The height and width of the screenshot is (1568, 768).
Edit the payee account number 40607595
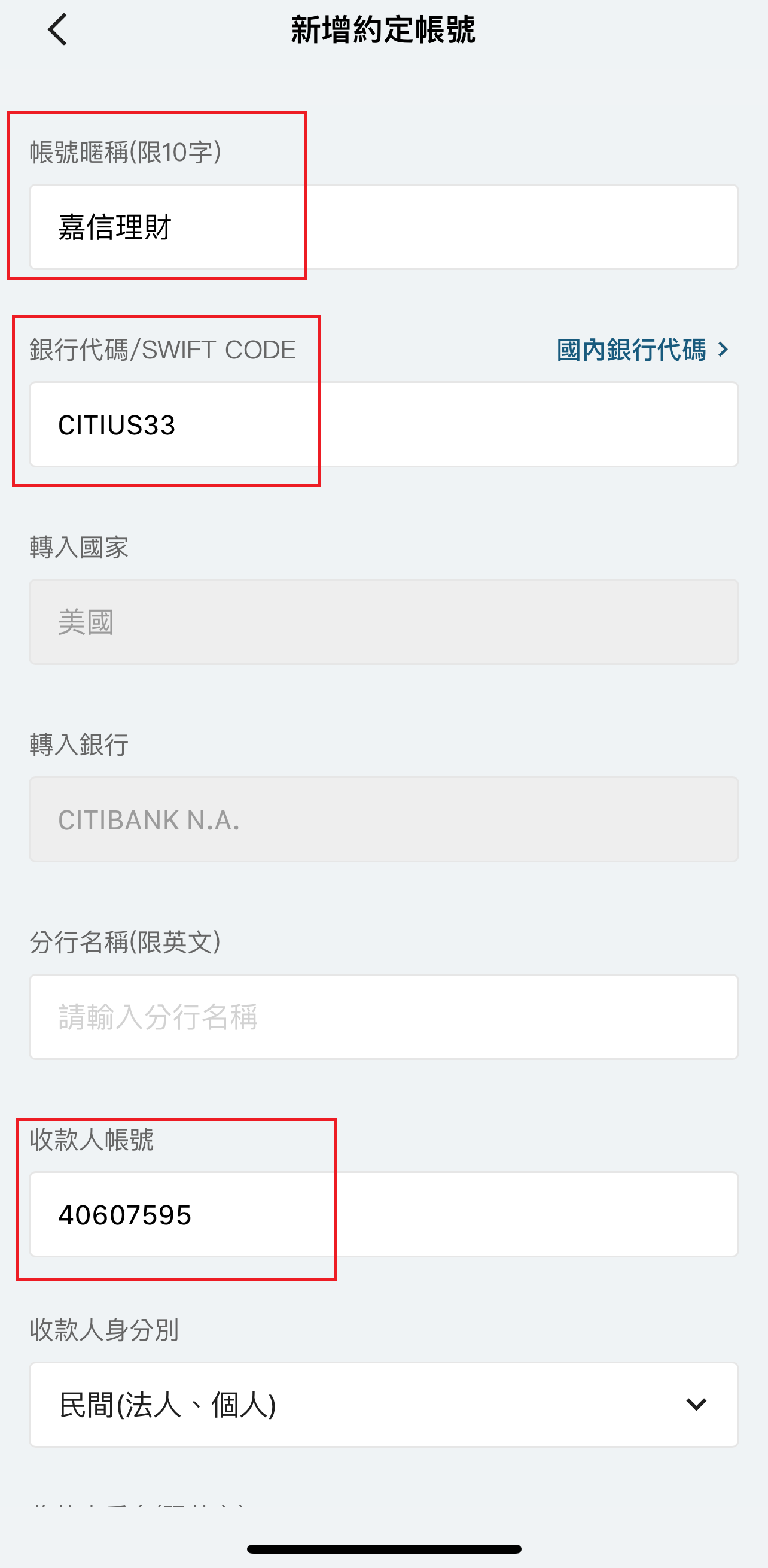pyautogui.click(x=383, y=1214)
